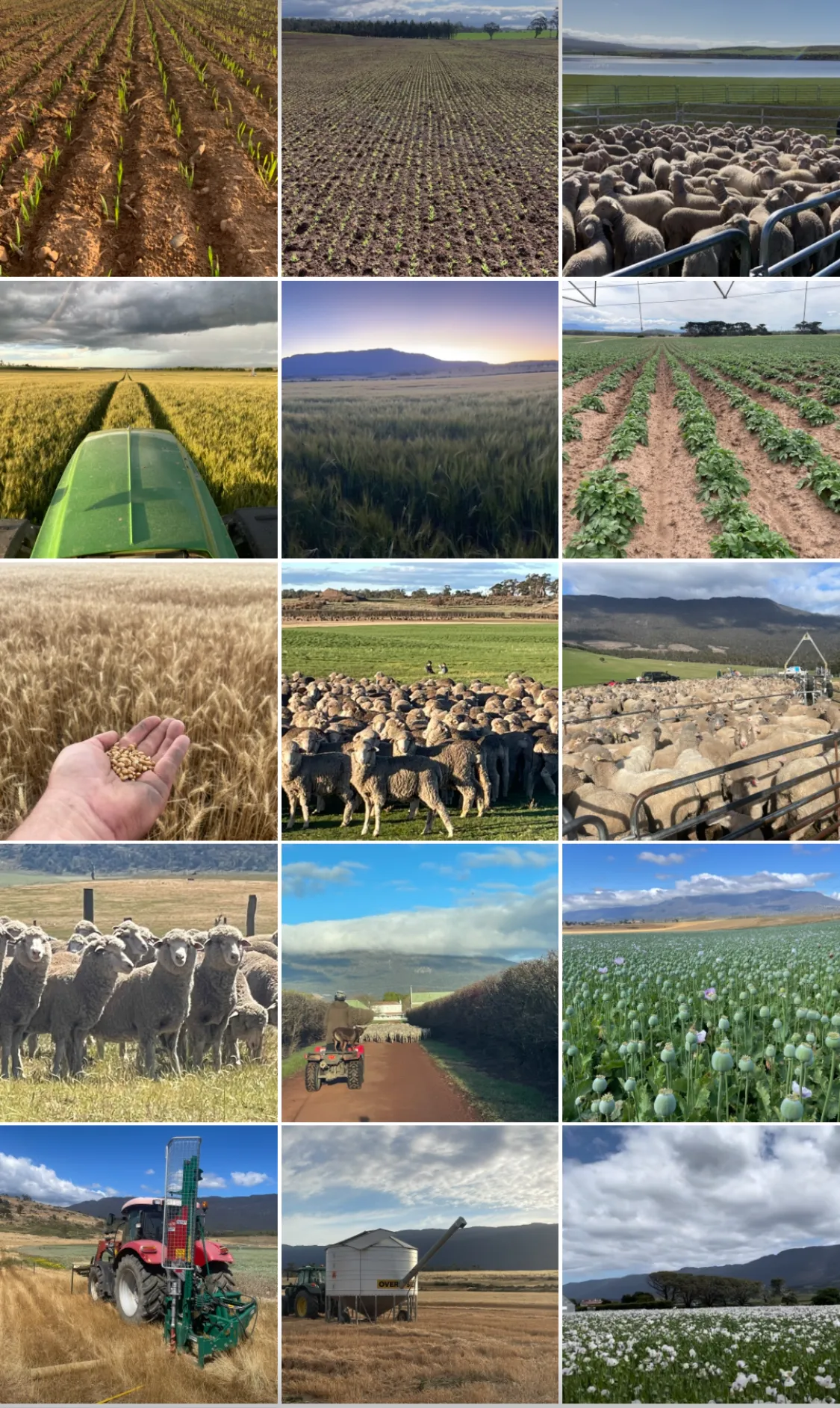View the hand holding wheat grain photo
Image resolution: width=840 pixels, height=1408 pixels.
(x=138, y=701)
